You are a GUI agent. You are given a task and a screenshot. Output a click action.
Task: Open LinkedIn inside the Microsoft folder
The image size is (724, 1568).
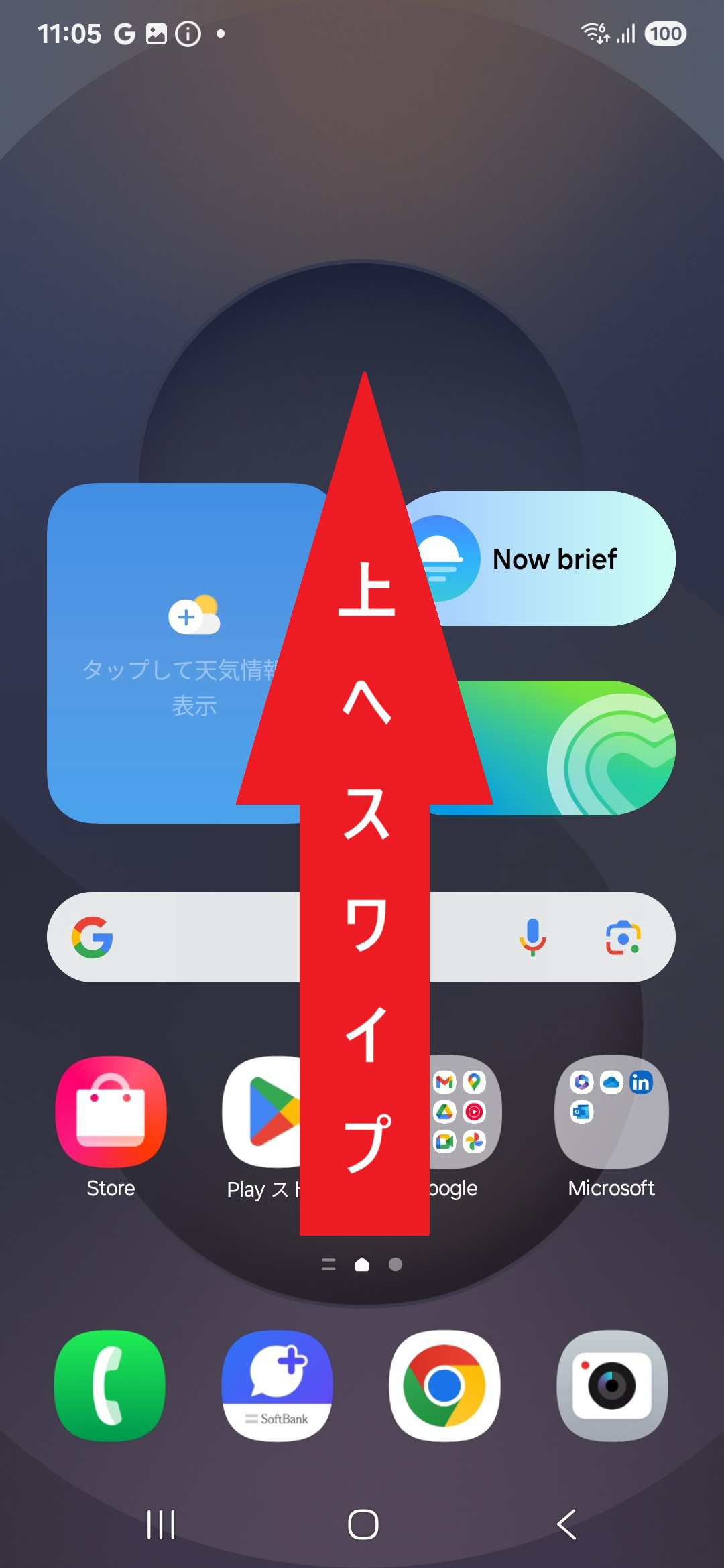pos(642,1080)
